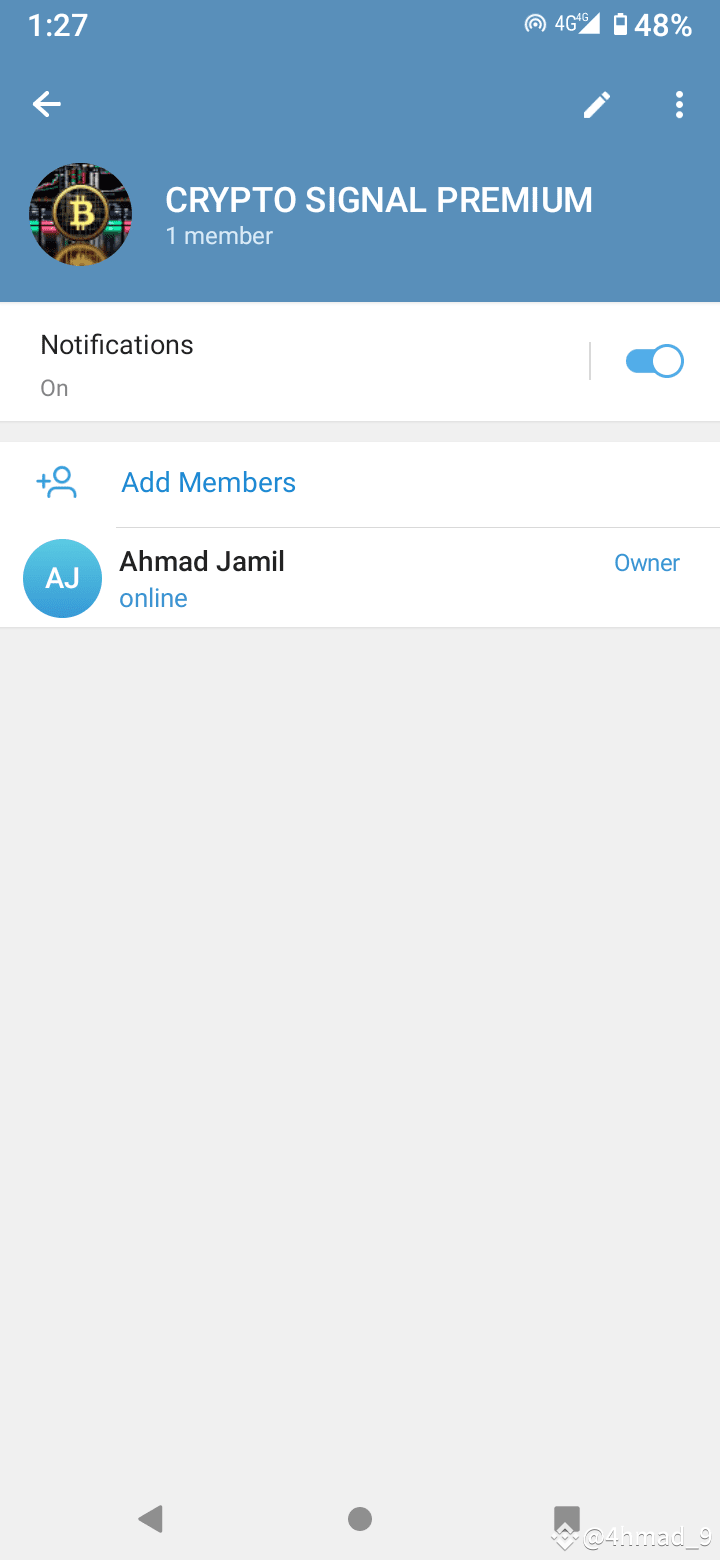Expand Ahmad Jamil's member options
Image resolution: width=720 pixels, height=1560 pixels.
[x=360, y=578]
